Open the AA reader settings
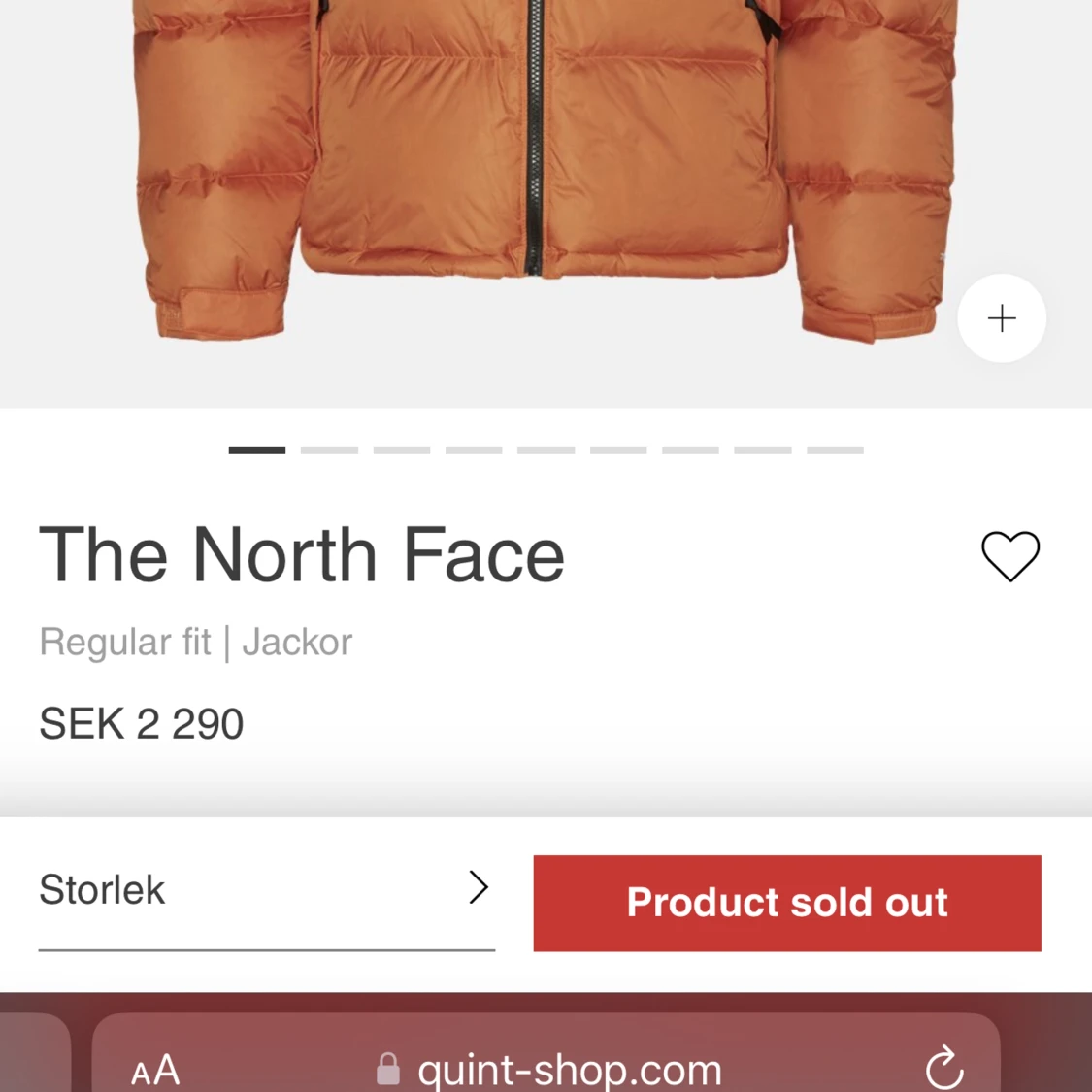 155,1070
